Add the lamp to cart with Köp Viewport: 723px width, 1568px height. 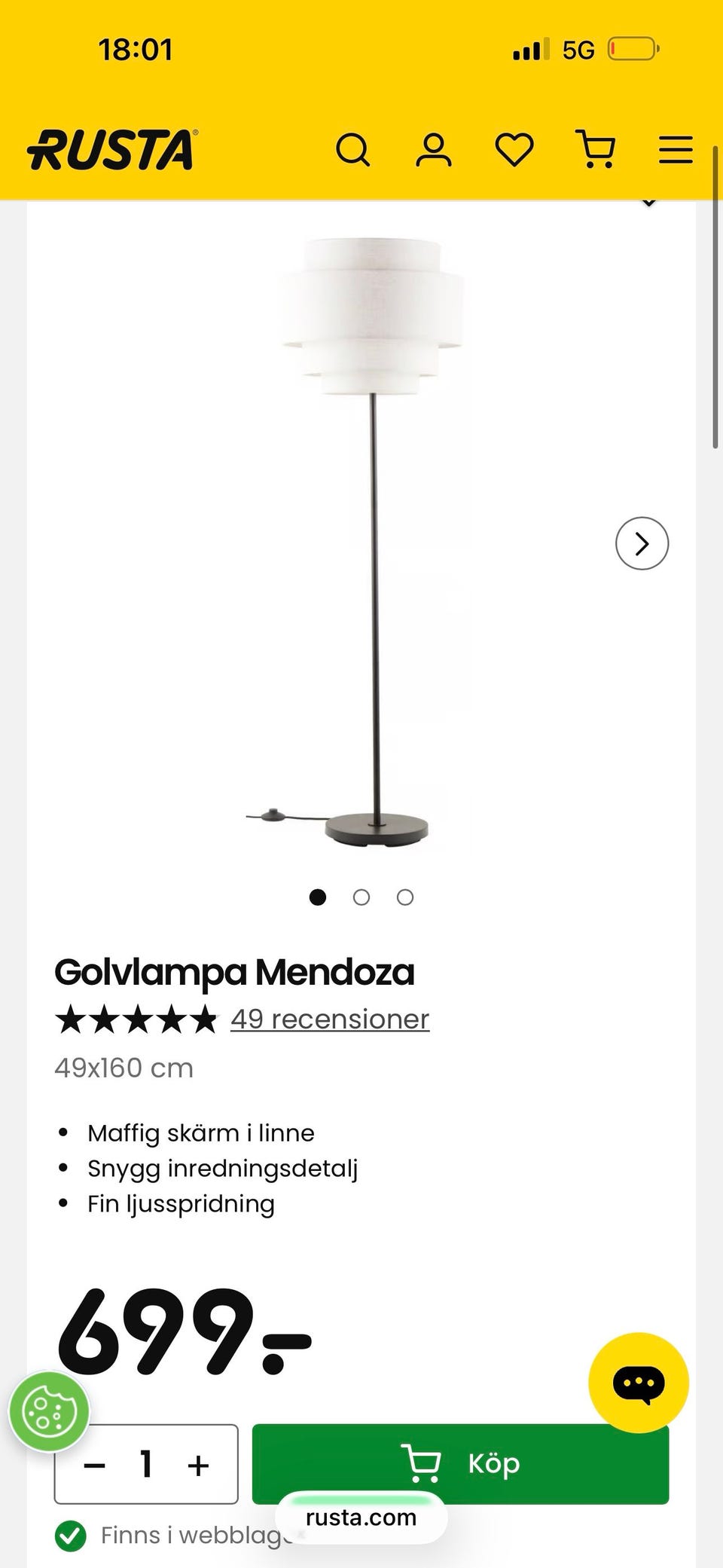(460, 1463)
